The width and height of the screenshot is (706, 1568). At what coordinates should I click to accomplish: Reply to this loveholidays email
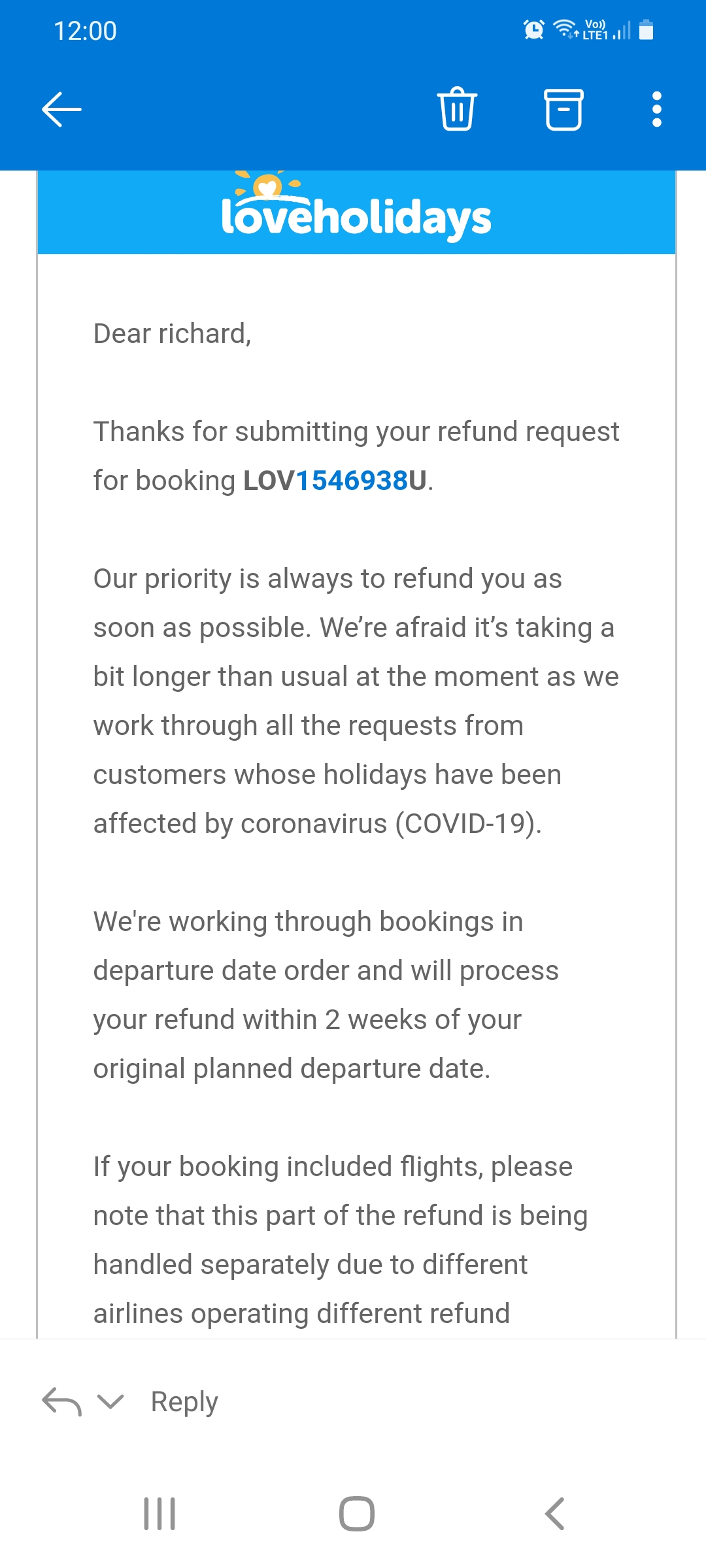tap(184, 1401)
